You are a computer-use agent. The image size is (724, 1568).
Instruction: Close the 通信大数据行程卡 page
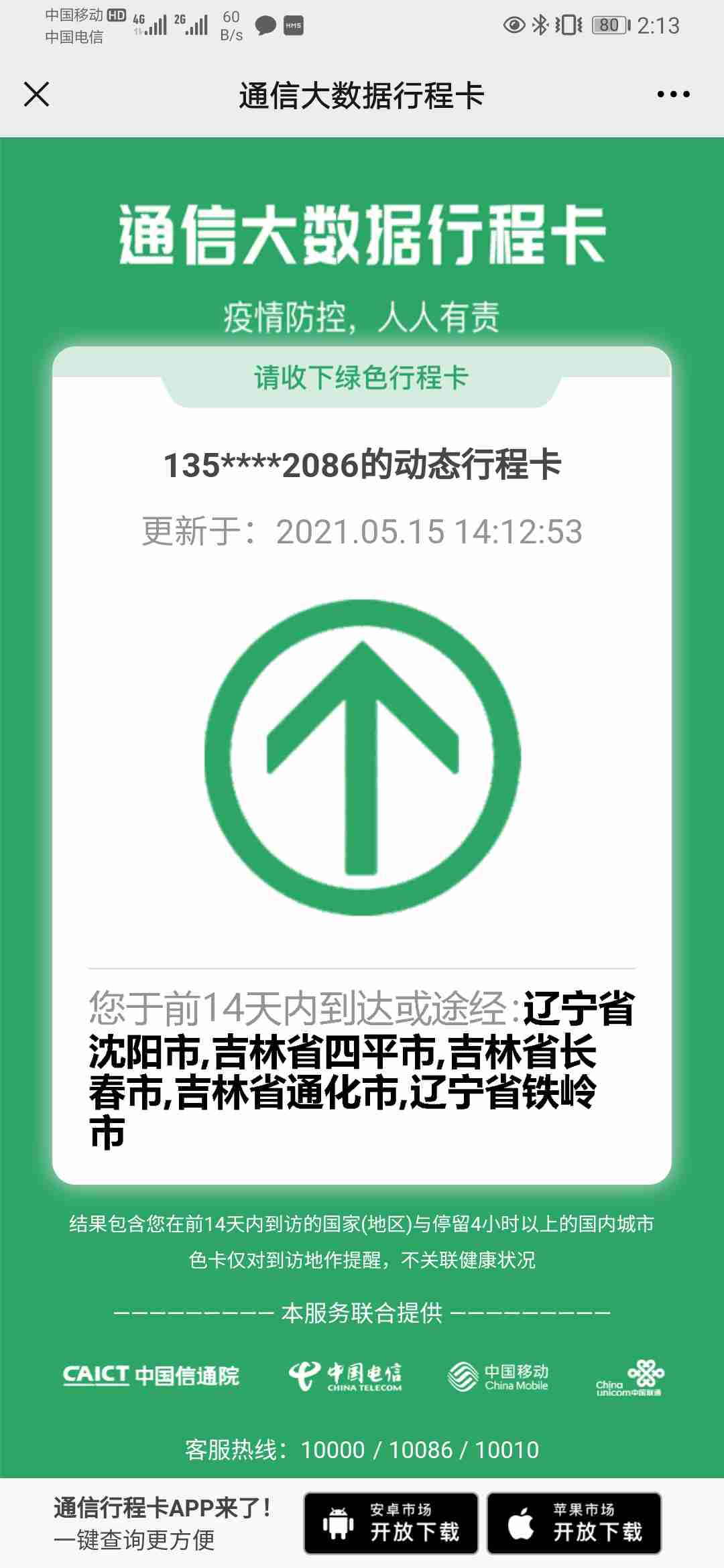point(36,94)
